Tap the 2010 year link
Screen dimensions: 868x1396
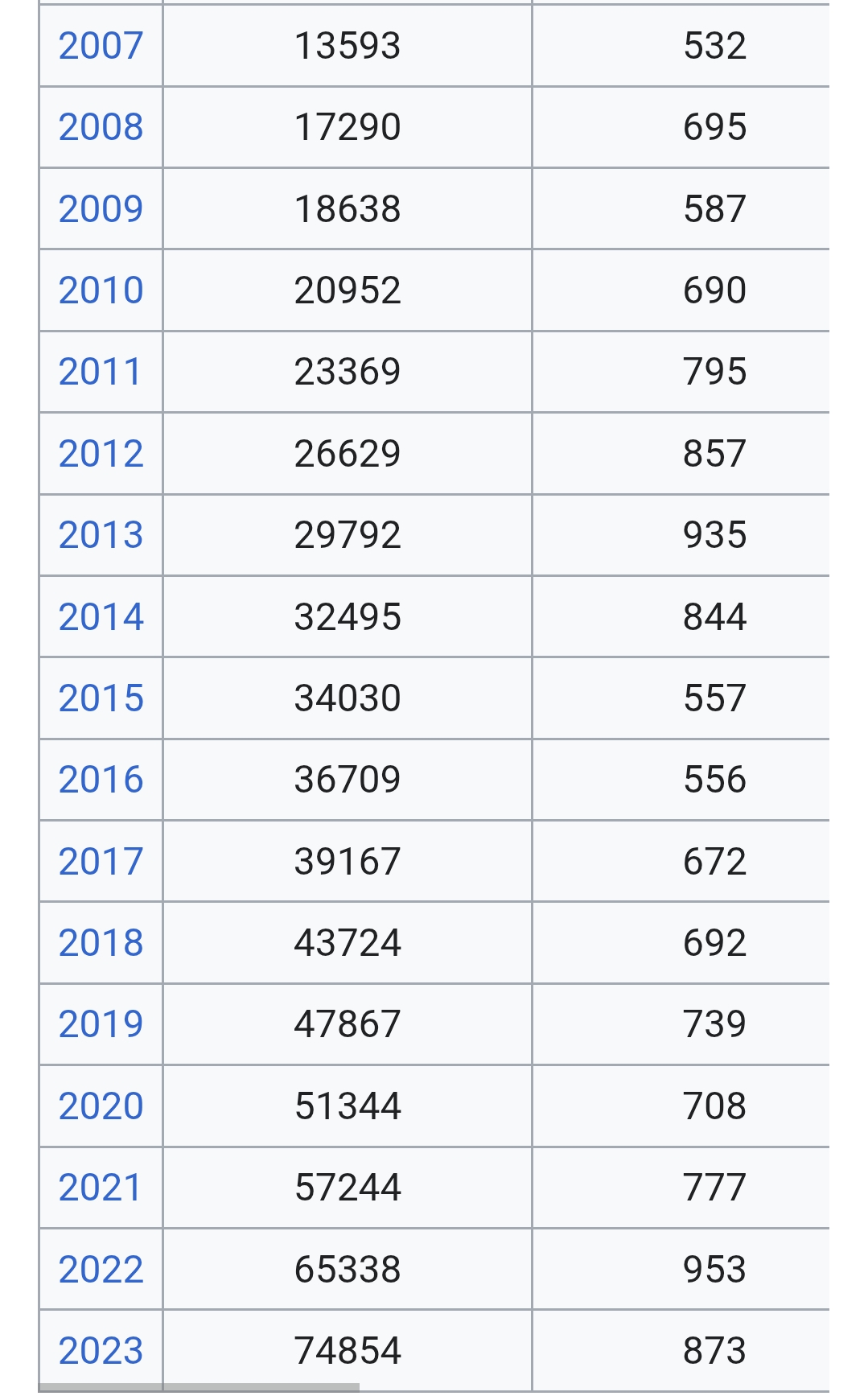(101, 290)
